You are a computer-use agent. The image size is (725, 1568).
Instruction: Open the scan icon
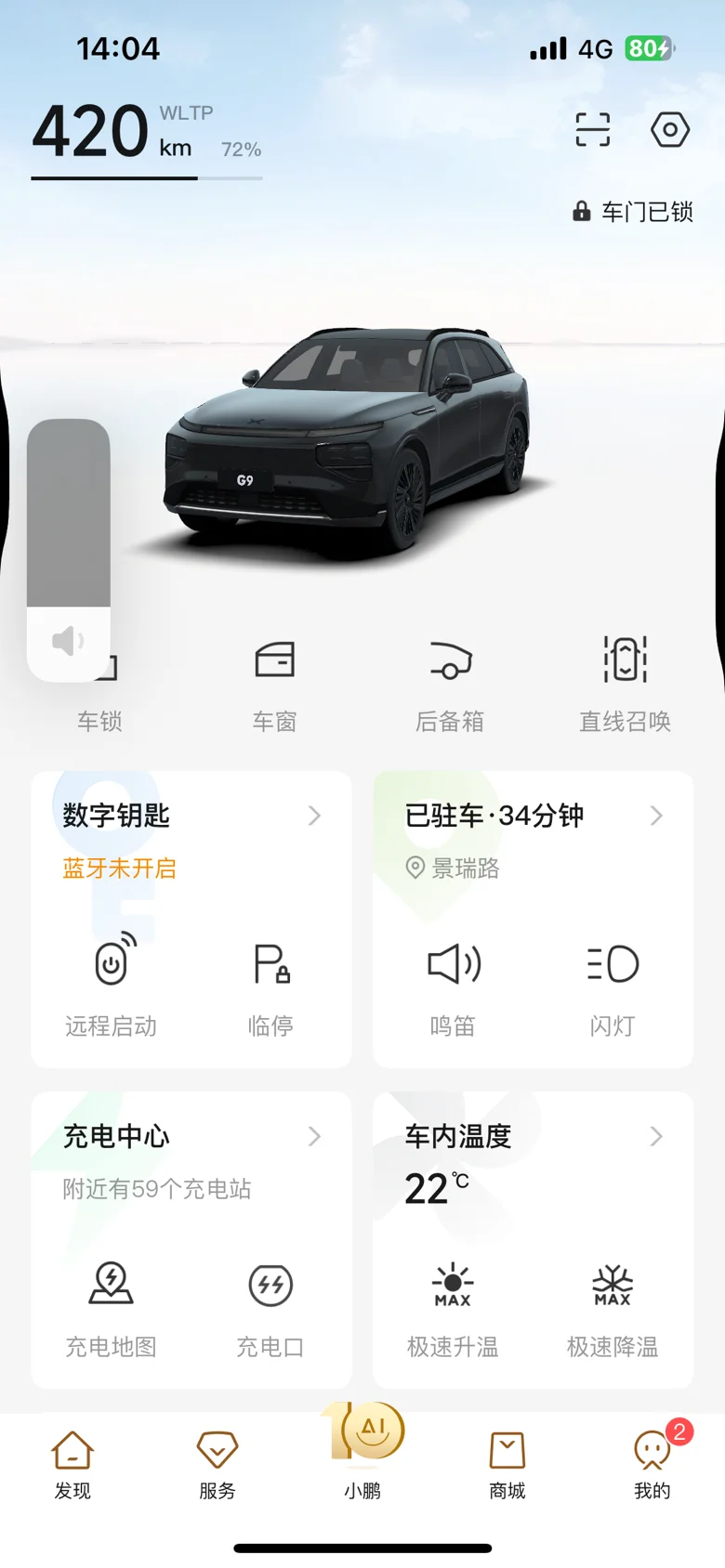coord(593,130)
